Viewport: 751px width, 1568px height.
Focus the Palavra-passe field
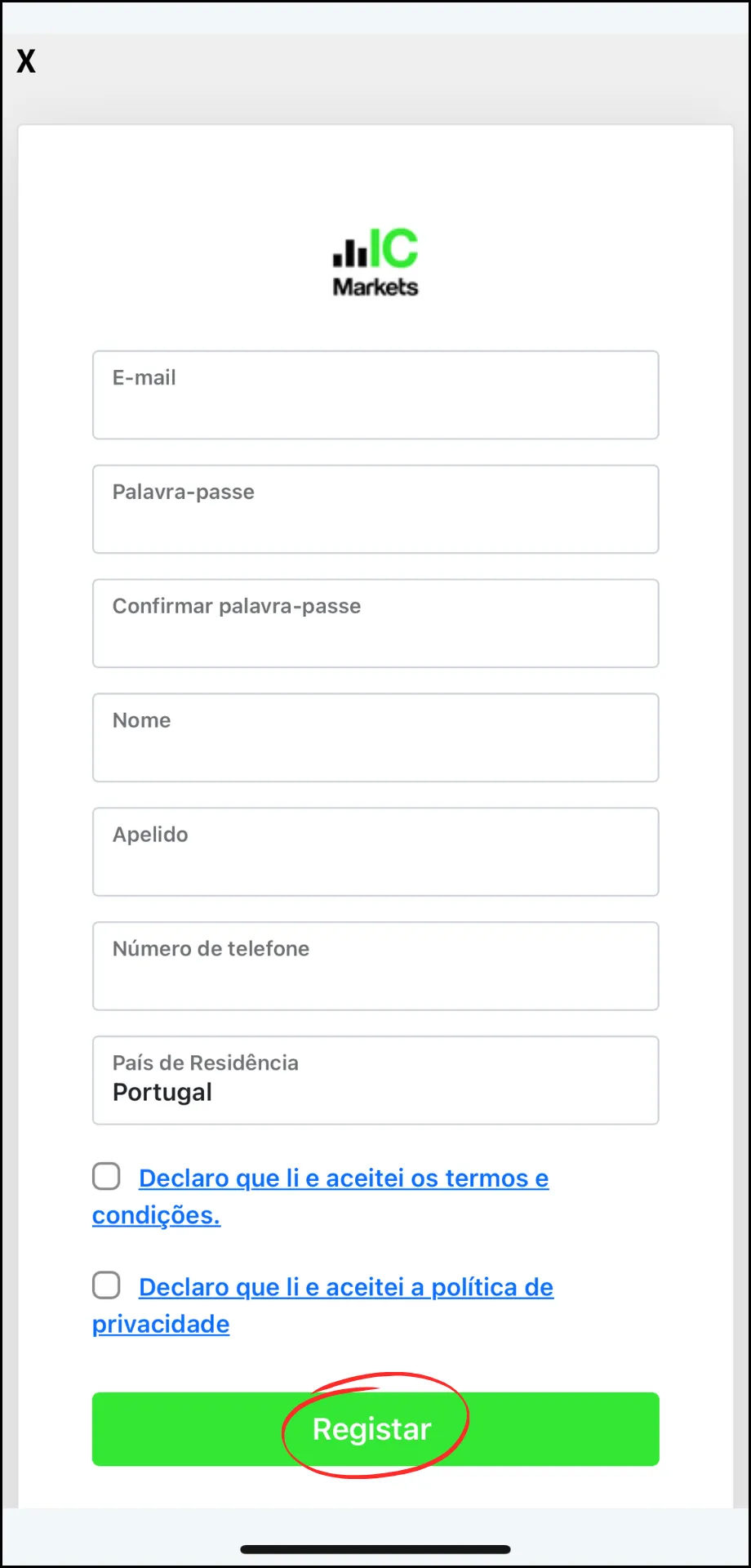click(x=375, y=510)
